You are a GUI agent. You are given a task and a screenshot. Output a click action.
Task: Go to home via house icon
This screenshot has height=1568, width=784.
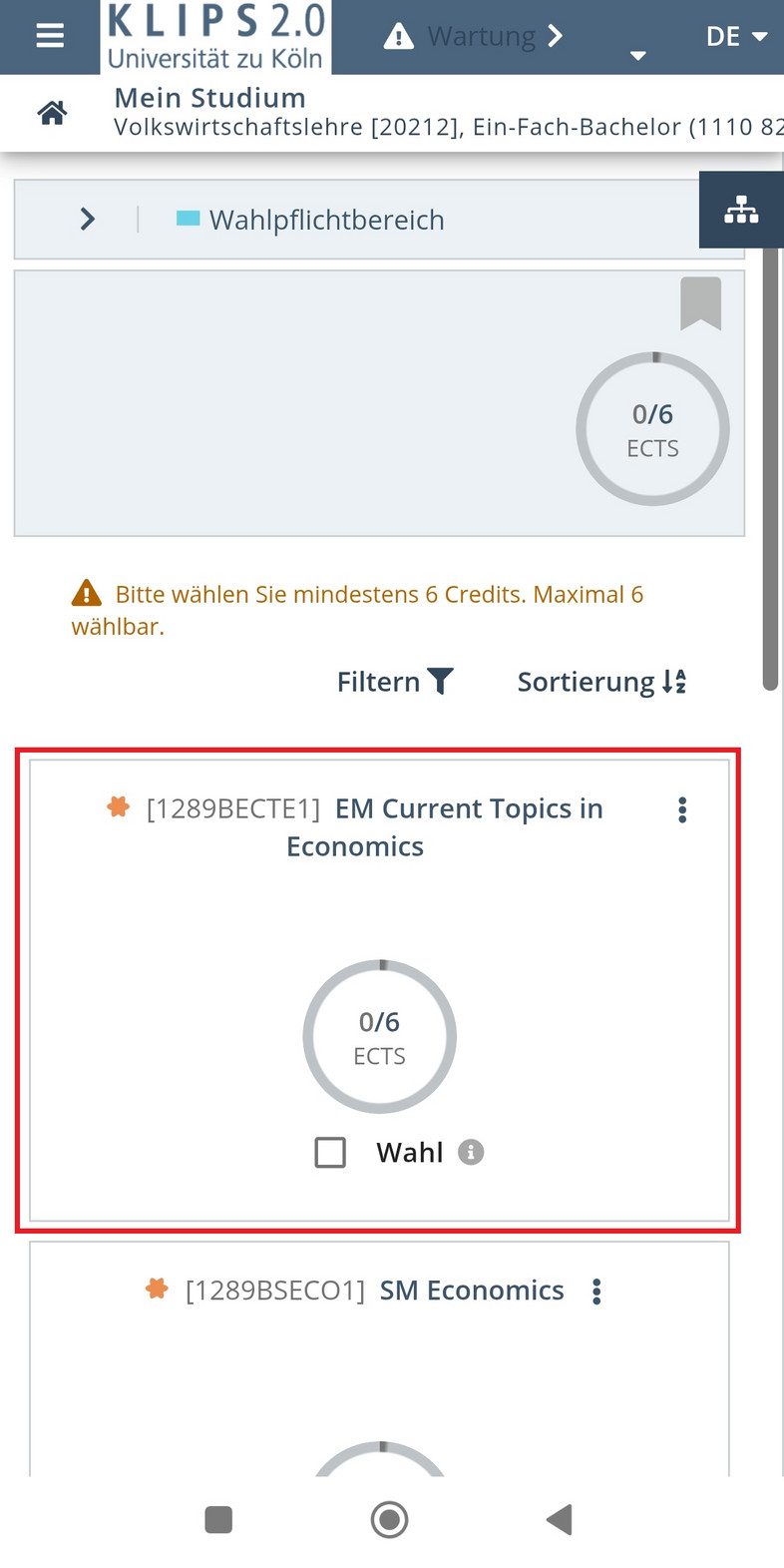pos(52,113)
